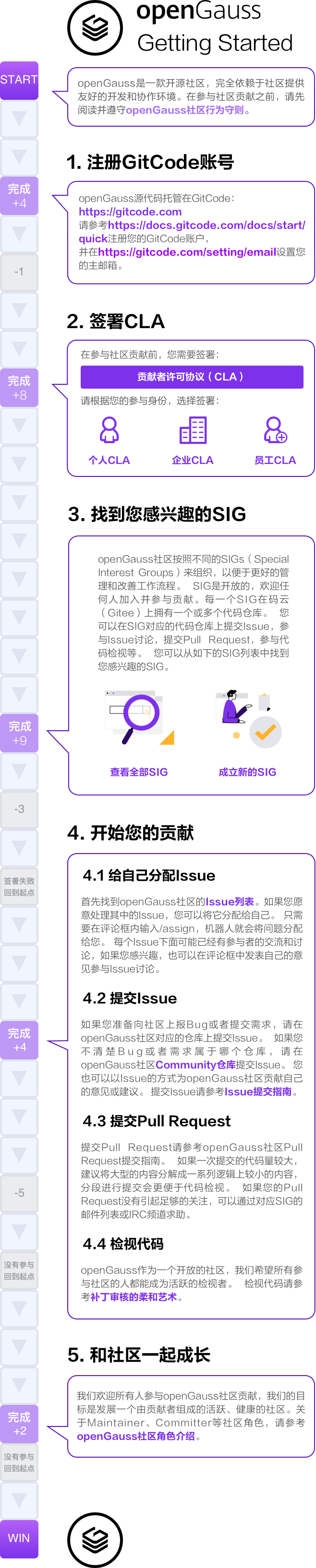Select 企业CLA signing option

[193, 440]
